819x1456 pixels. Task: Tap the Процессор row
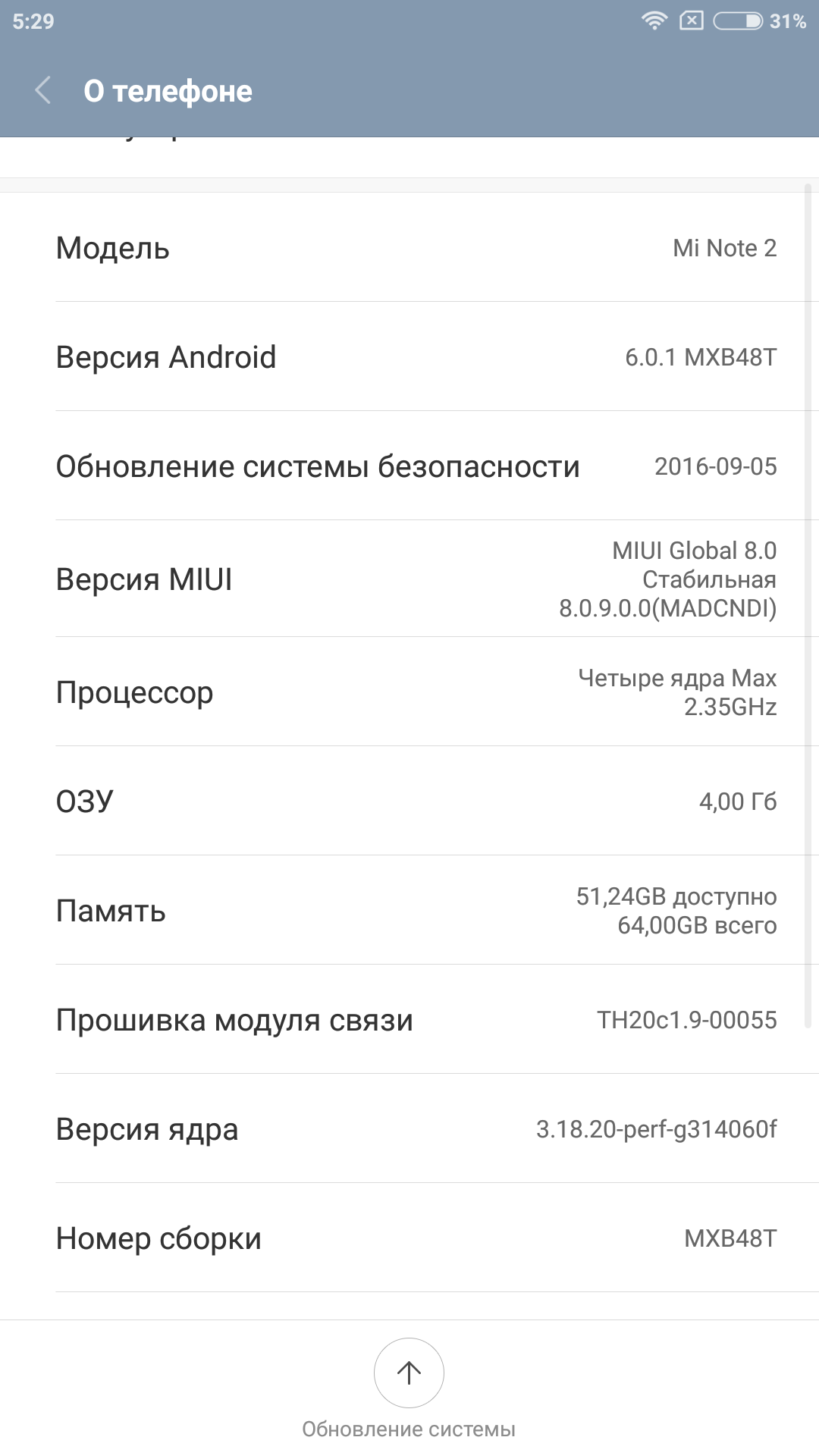(x=409, y=692)
